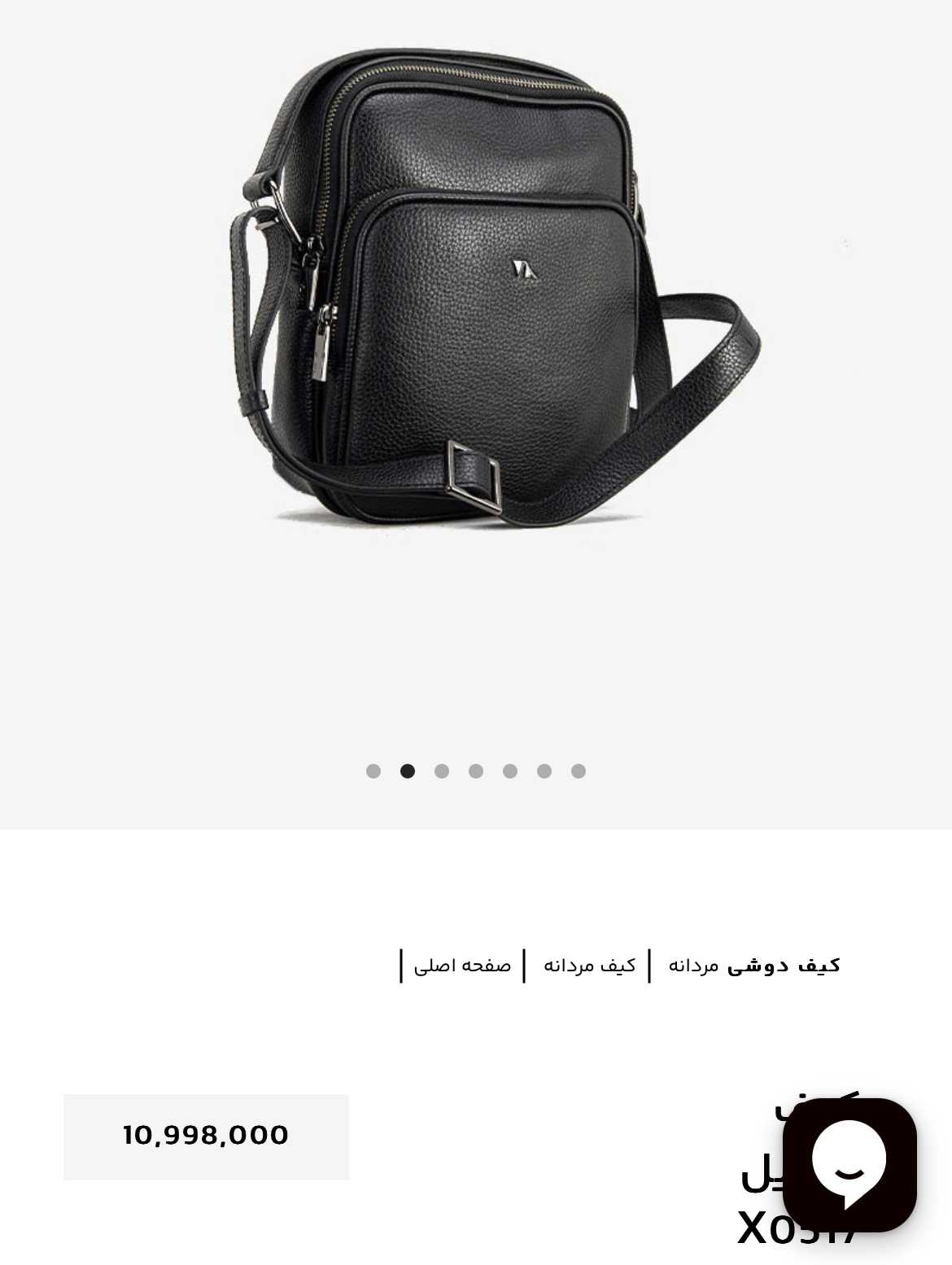Viewport: 952px width, 1265px height.
Task: Open the chat support bubble
Action: [849, 1164]
